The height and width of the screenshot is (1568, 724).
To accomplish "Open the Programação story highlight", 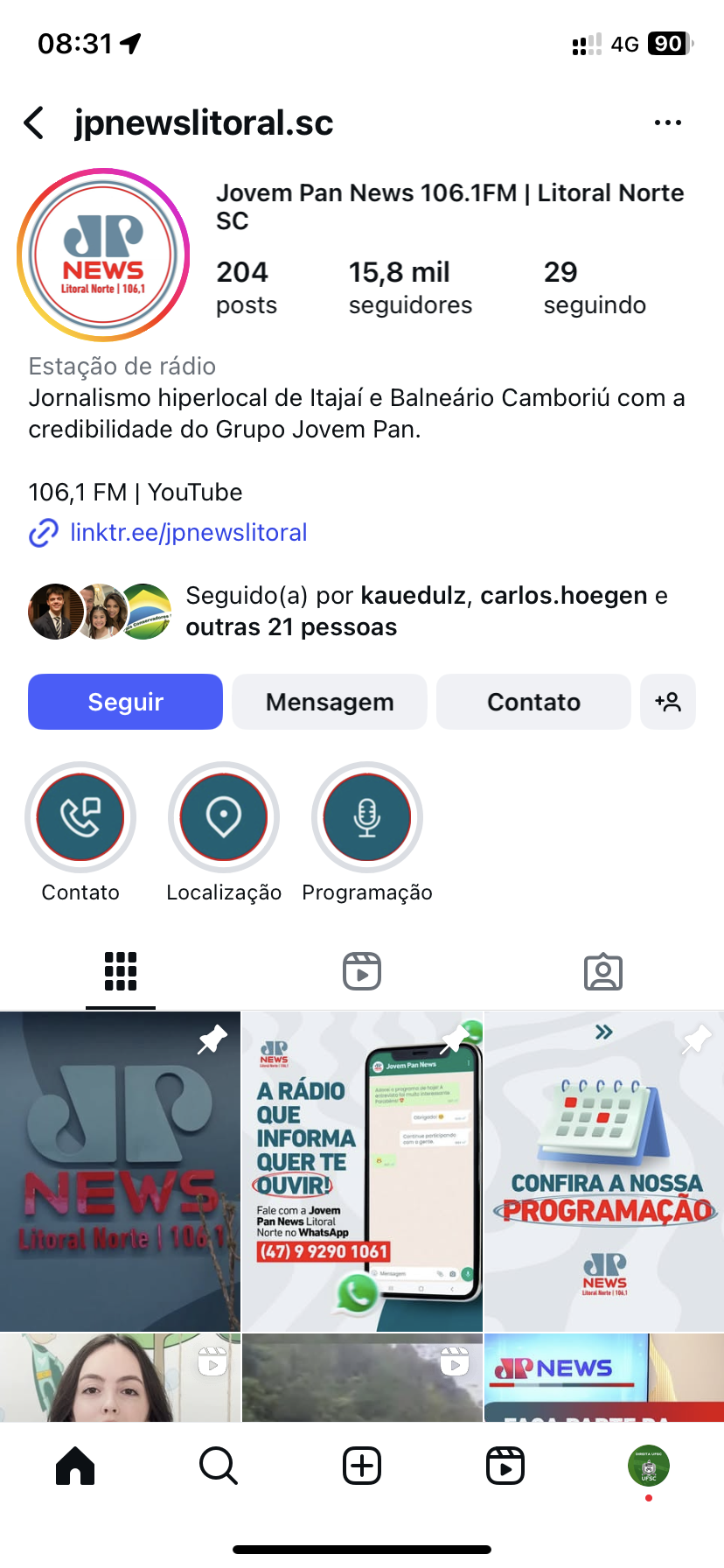I will pyautogui.click(x=367, y=817).
